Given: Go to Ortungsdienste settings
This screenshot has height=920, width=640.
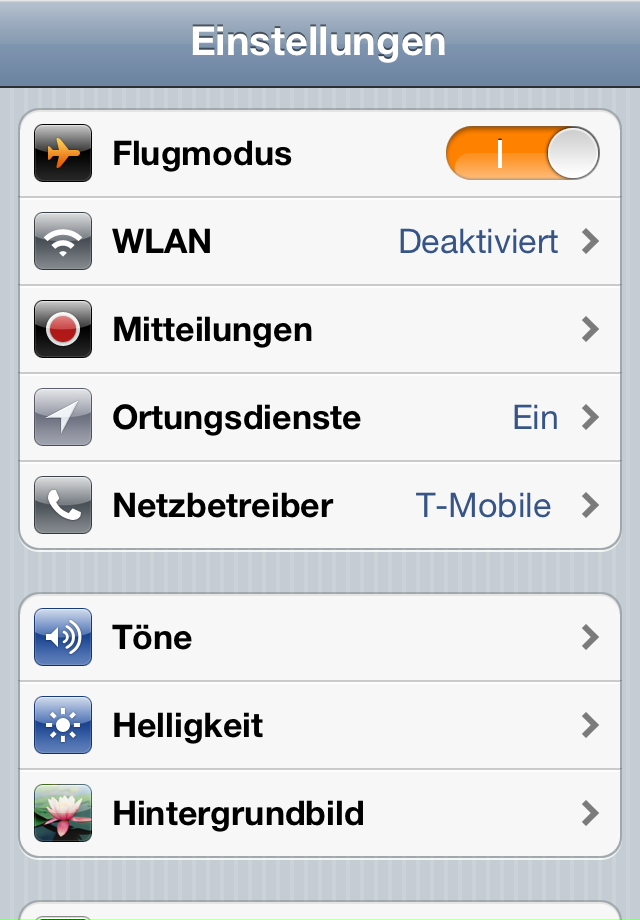Looking at the screenshot, I should (x=320, y=418).
